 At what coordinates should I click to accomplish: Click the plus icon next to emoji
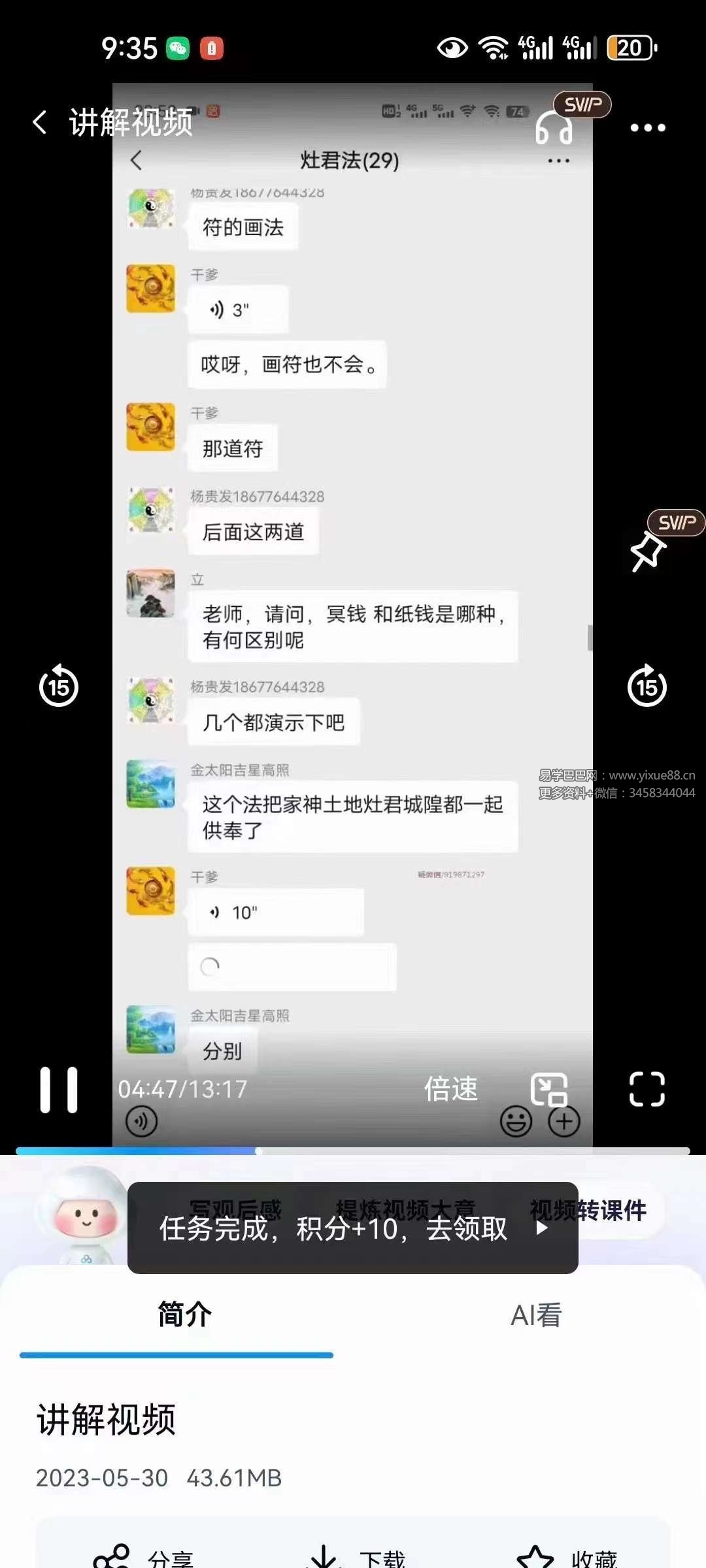tap(563, 1121)
